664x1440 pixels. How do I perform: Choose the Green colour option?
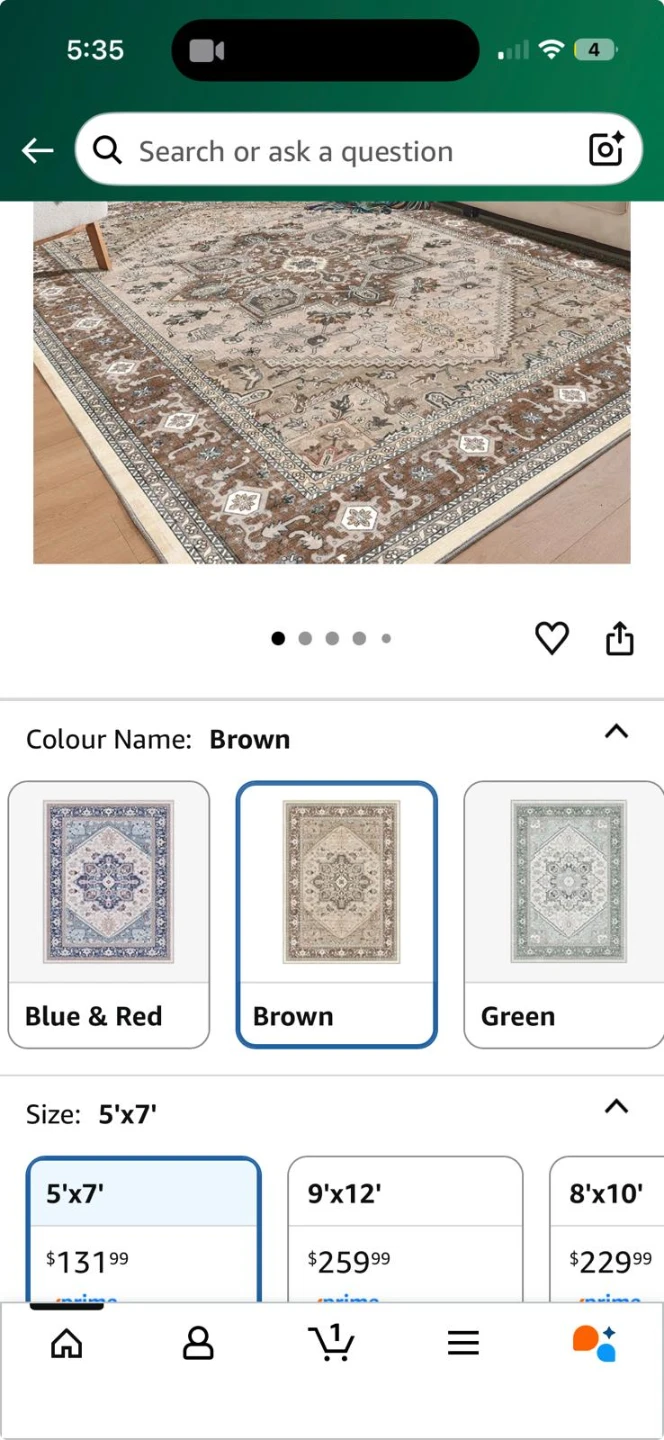[563, 914]
